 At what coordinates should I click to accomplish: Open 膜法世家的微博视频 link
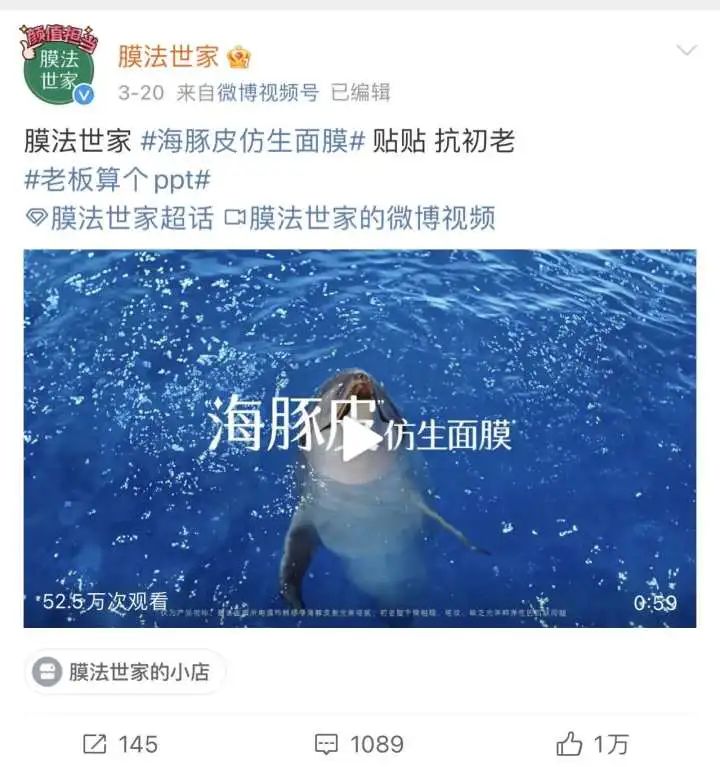pyautogui.click(x=360, y=218)
